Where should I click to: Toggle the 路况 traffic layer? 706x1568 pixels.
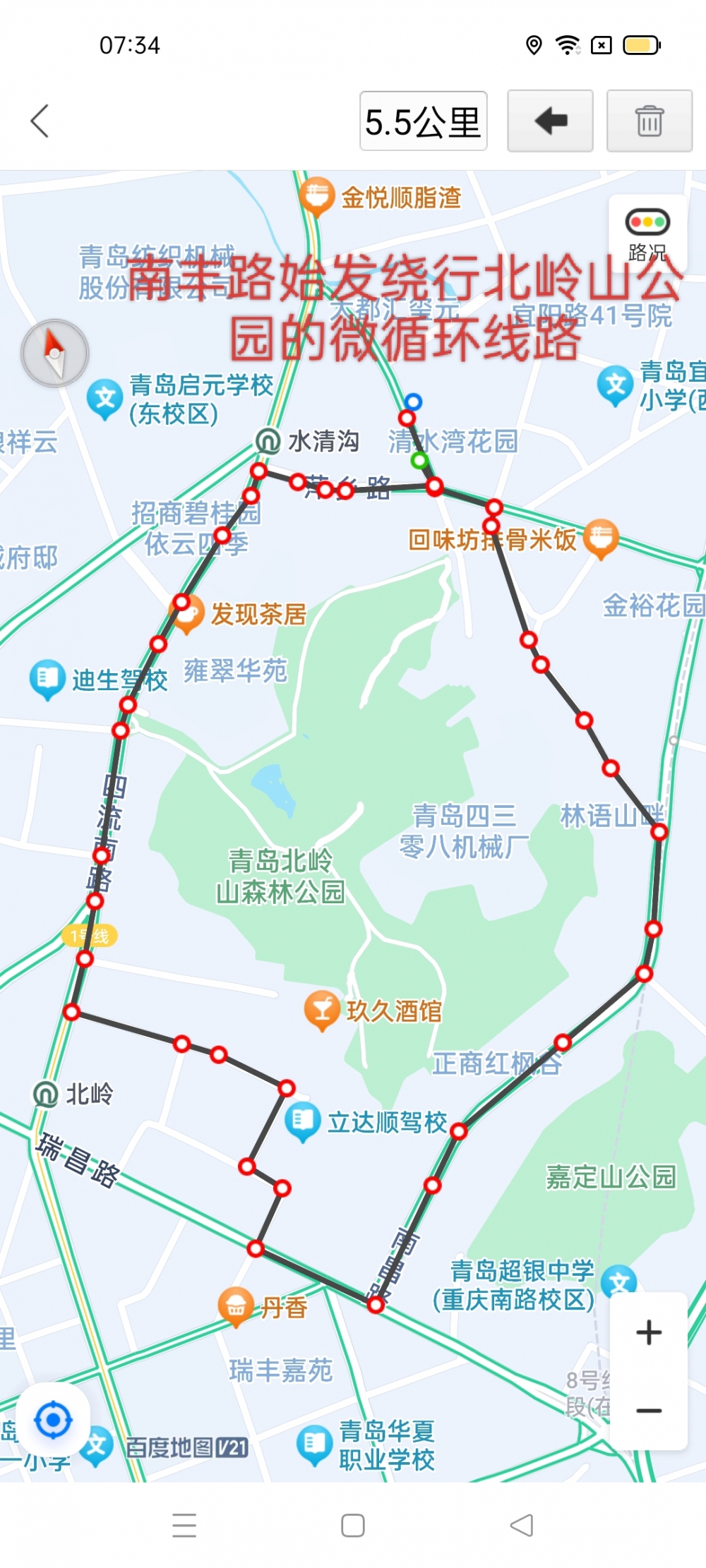coord(647,234)
